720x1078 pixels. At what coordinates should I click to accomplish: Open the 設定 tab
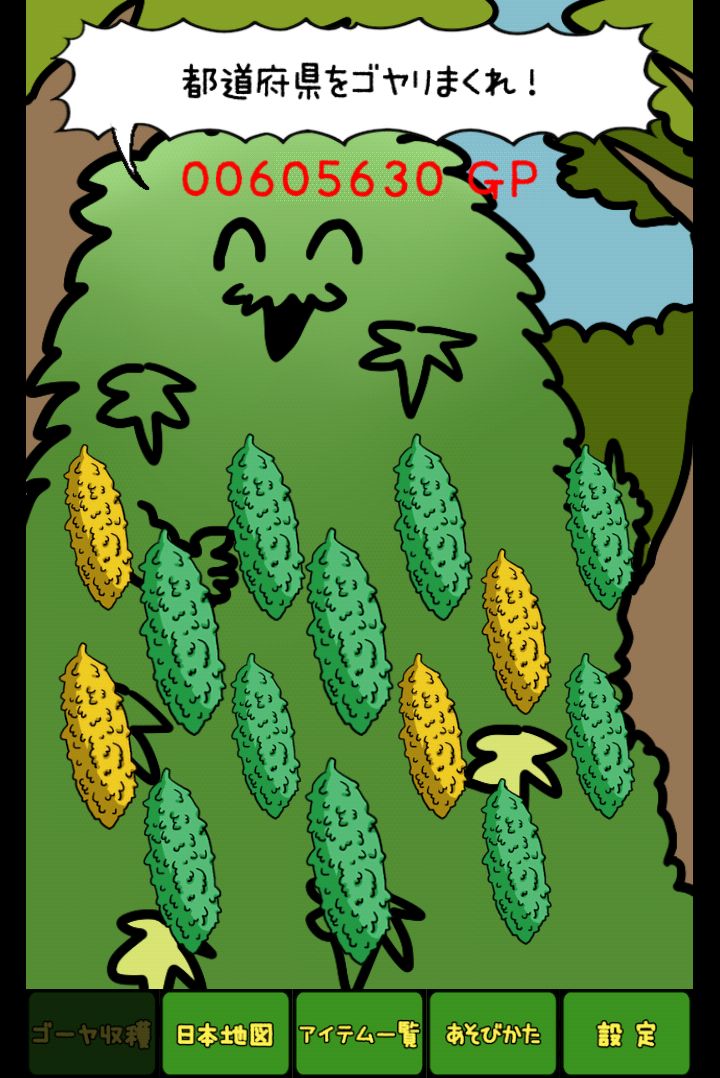click(x=626, y=1034)
